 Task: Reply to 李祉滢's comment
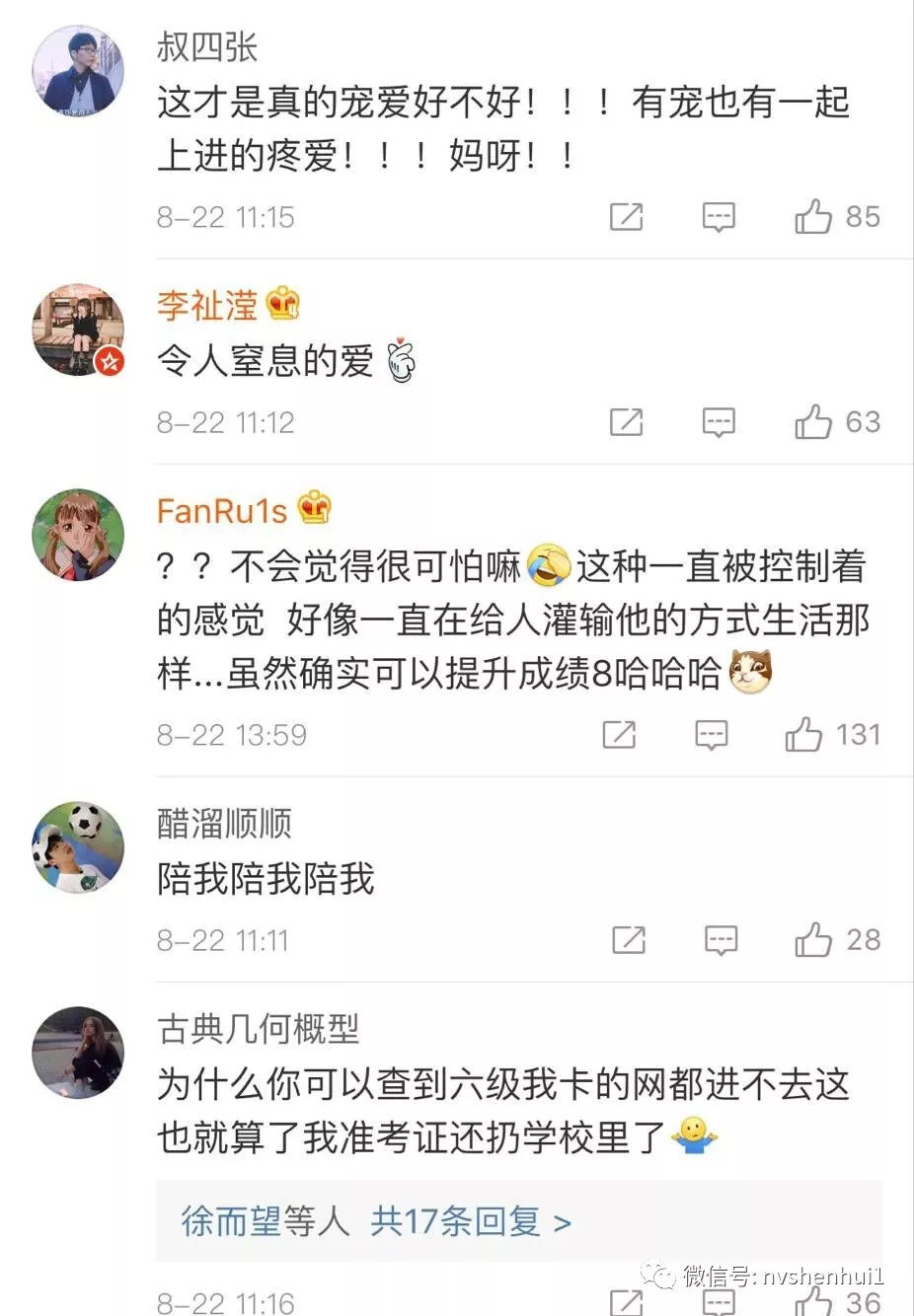pos(719,422)
